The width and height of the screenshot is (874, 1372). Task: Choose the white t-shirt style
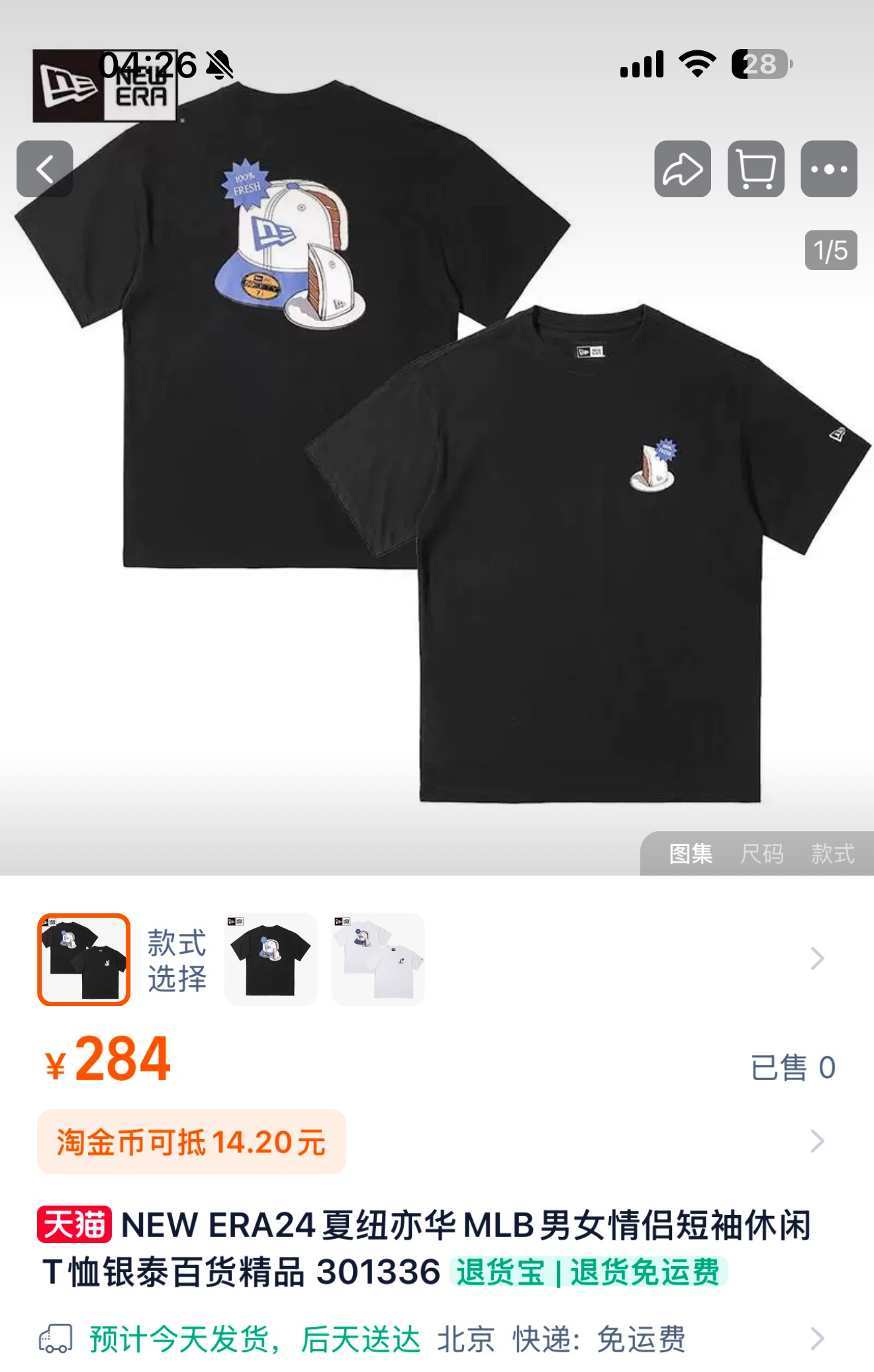click(377, 959)
